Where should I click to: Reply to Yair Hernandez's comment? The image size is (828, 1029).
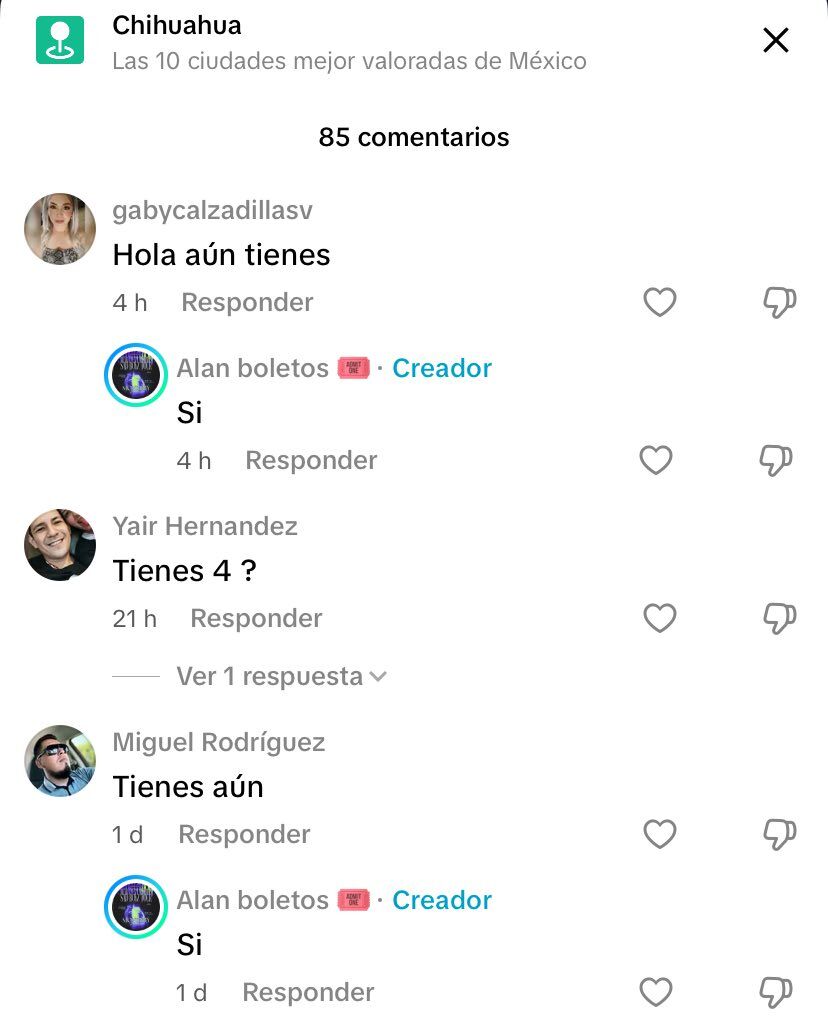(256, 618)
